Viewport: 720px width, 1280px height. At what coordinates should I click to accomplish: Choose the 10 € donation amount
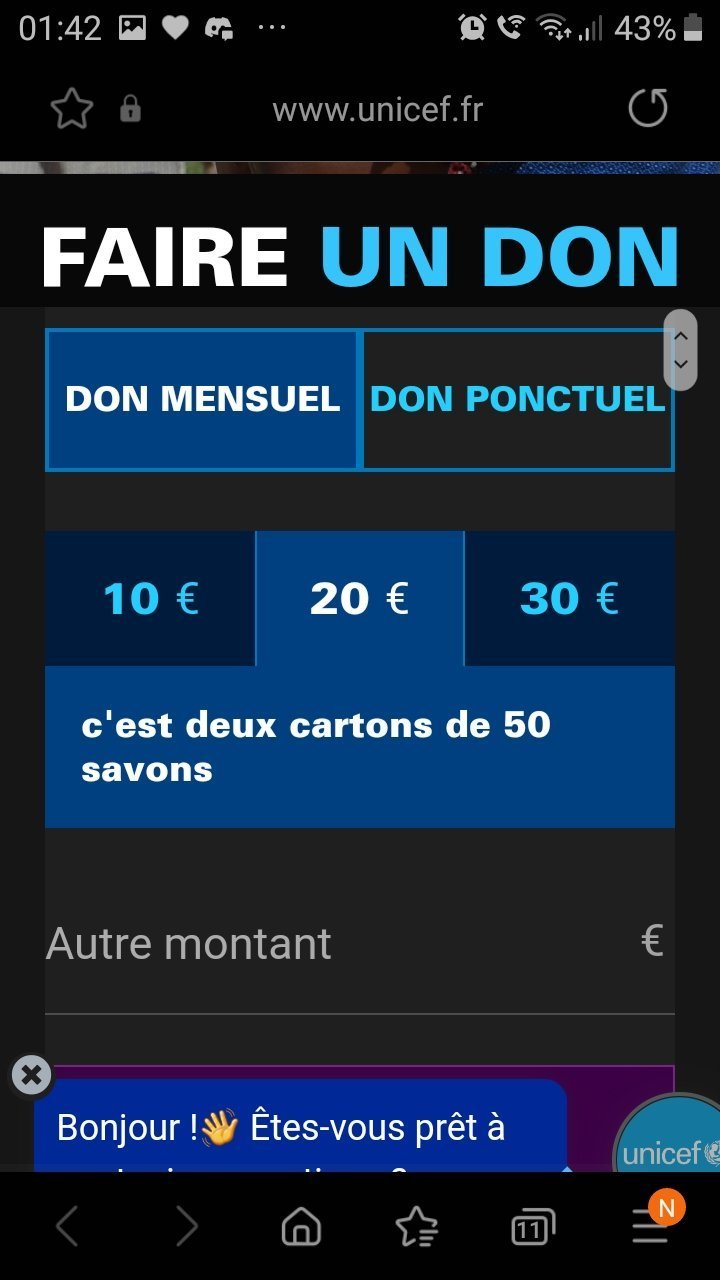(150, 598)
